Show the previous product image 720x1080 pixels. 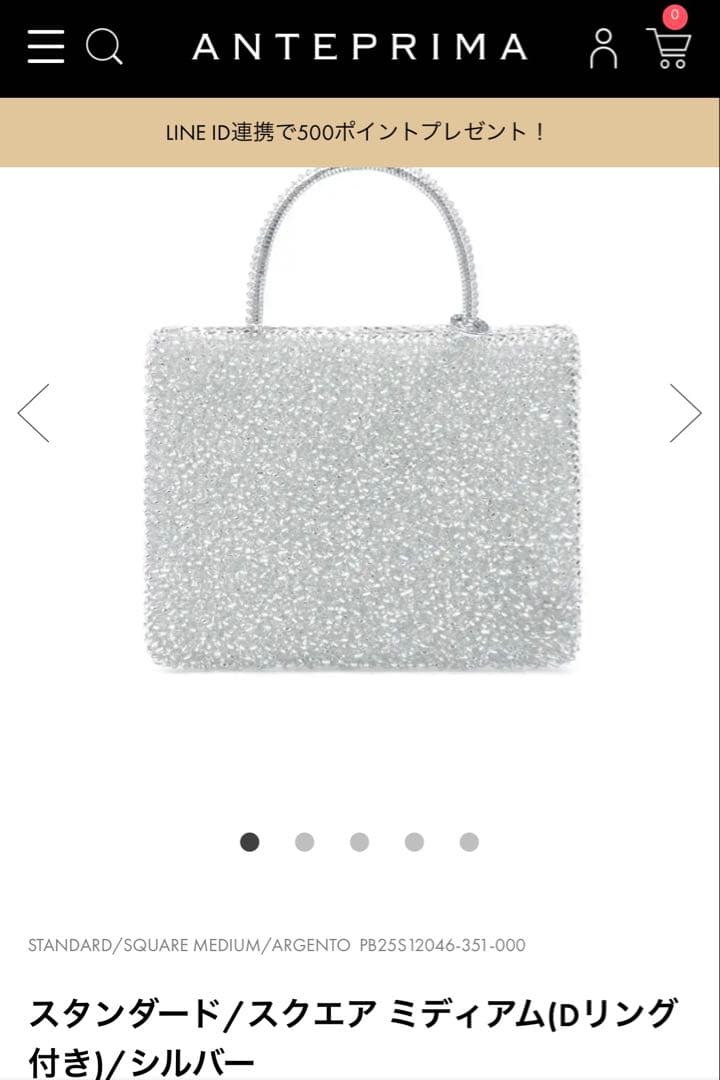click(x=34, y=412)
